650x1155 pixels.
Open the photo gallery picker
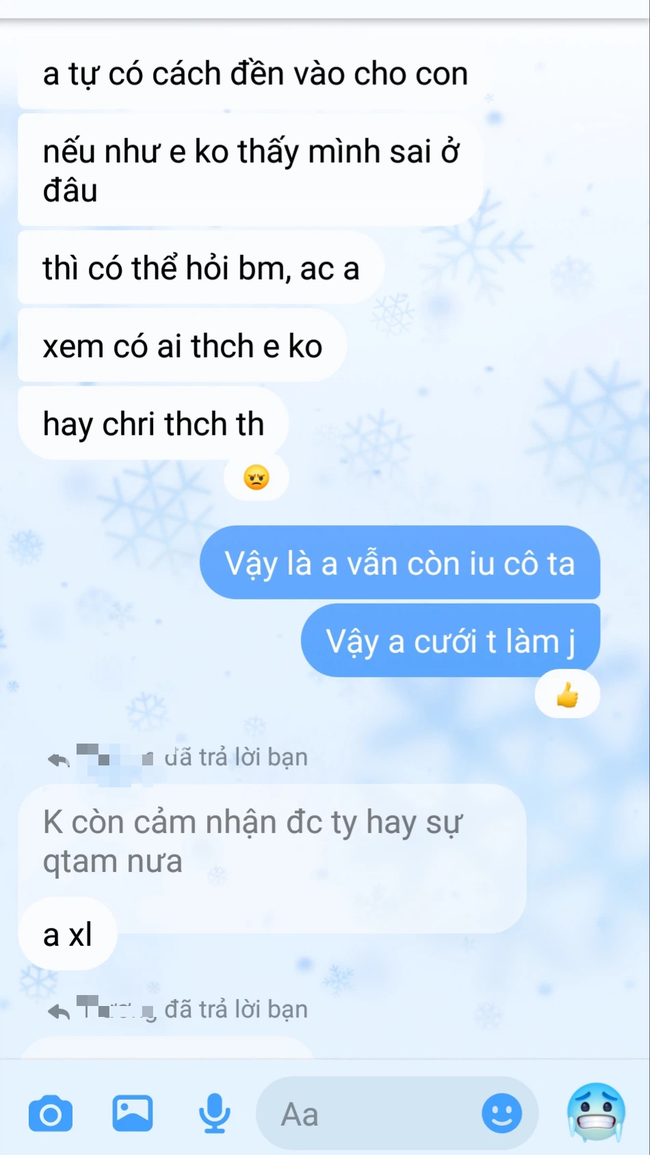point(132,1112)
